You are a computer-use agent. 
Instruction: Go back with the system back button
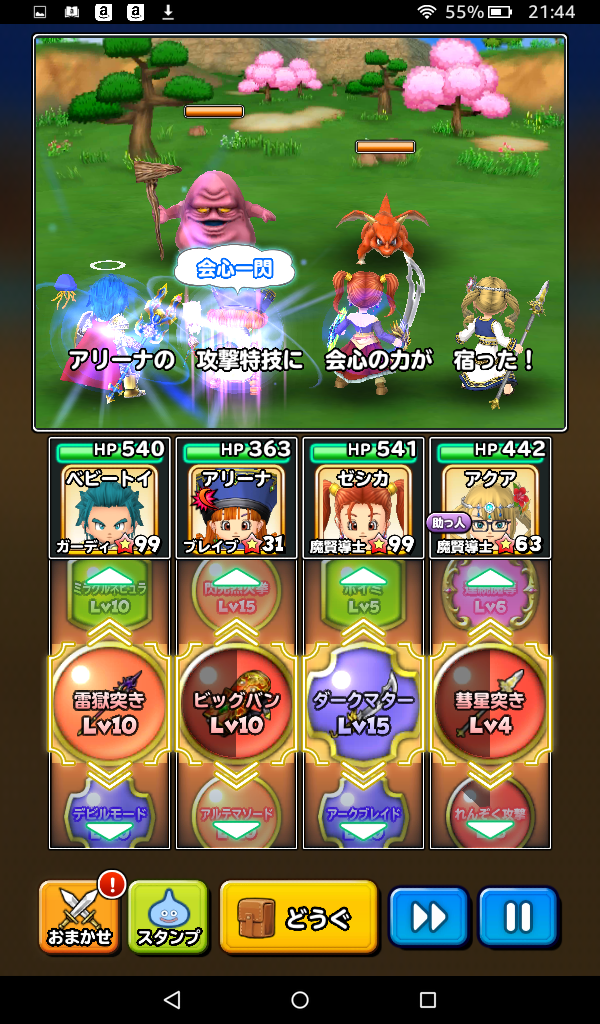pos(172,999)
